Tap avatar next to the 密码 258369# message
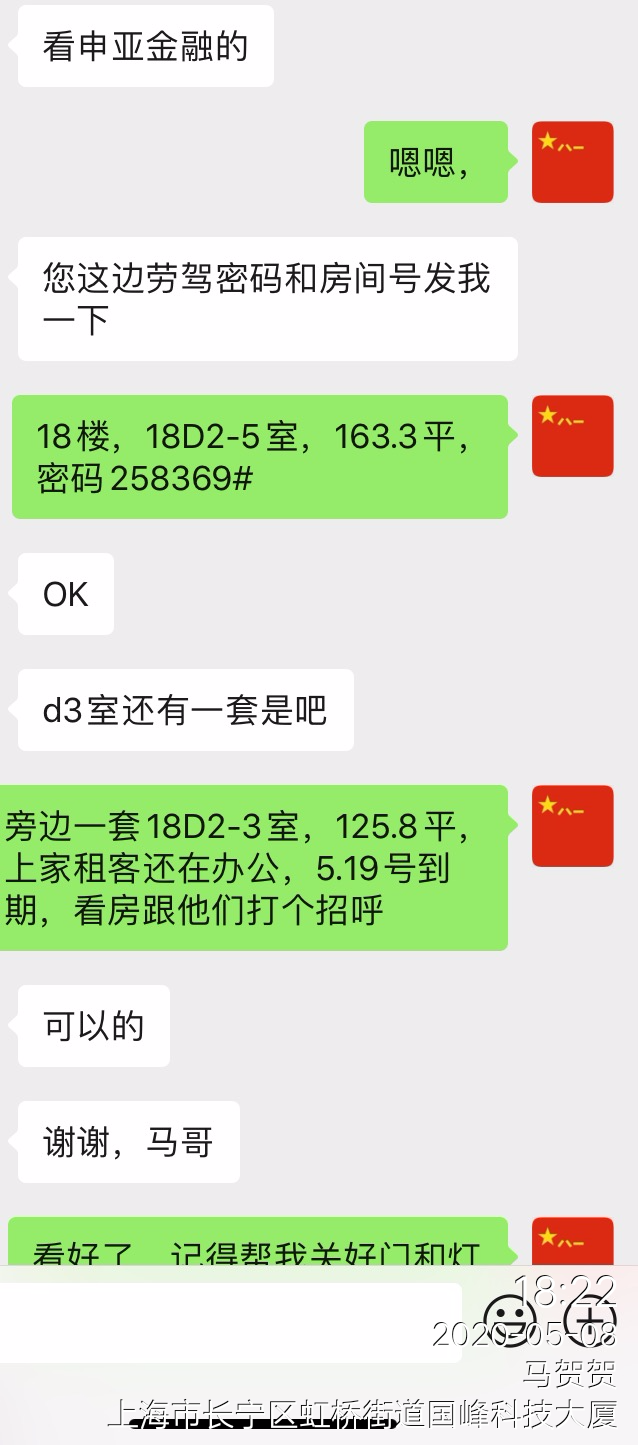This screenshot has width=638, height=1445. [572, 436]
